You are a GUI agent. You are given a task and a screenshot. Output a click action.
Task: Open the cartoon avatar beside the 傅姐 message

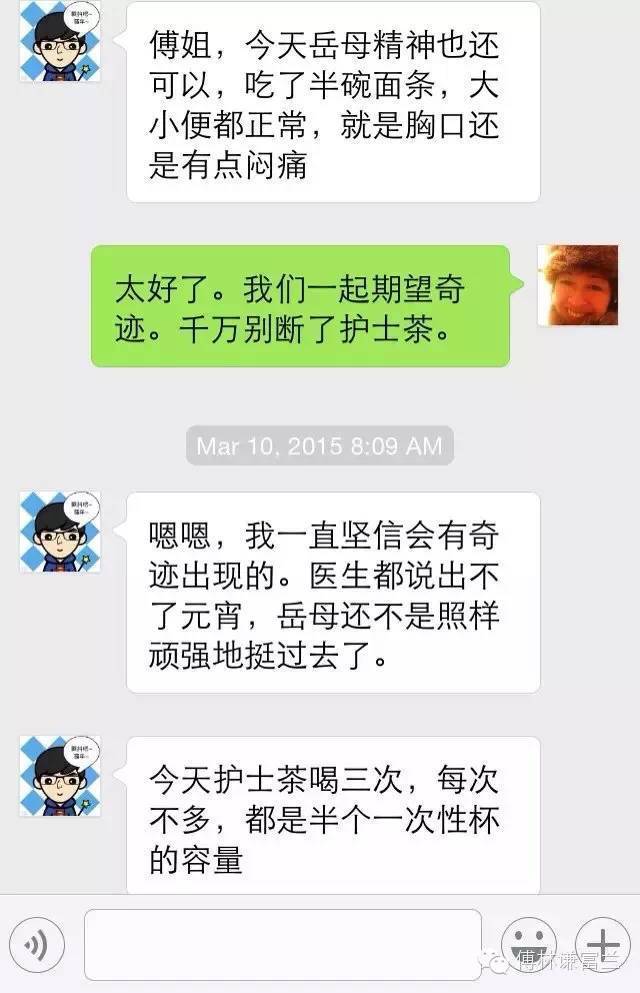pos(60,40)
